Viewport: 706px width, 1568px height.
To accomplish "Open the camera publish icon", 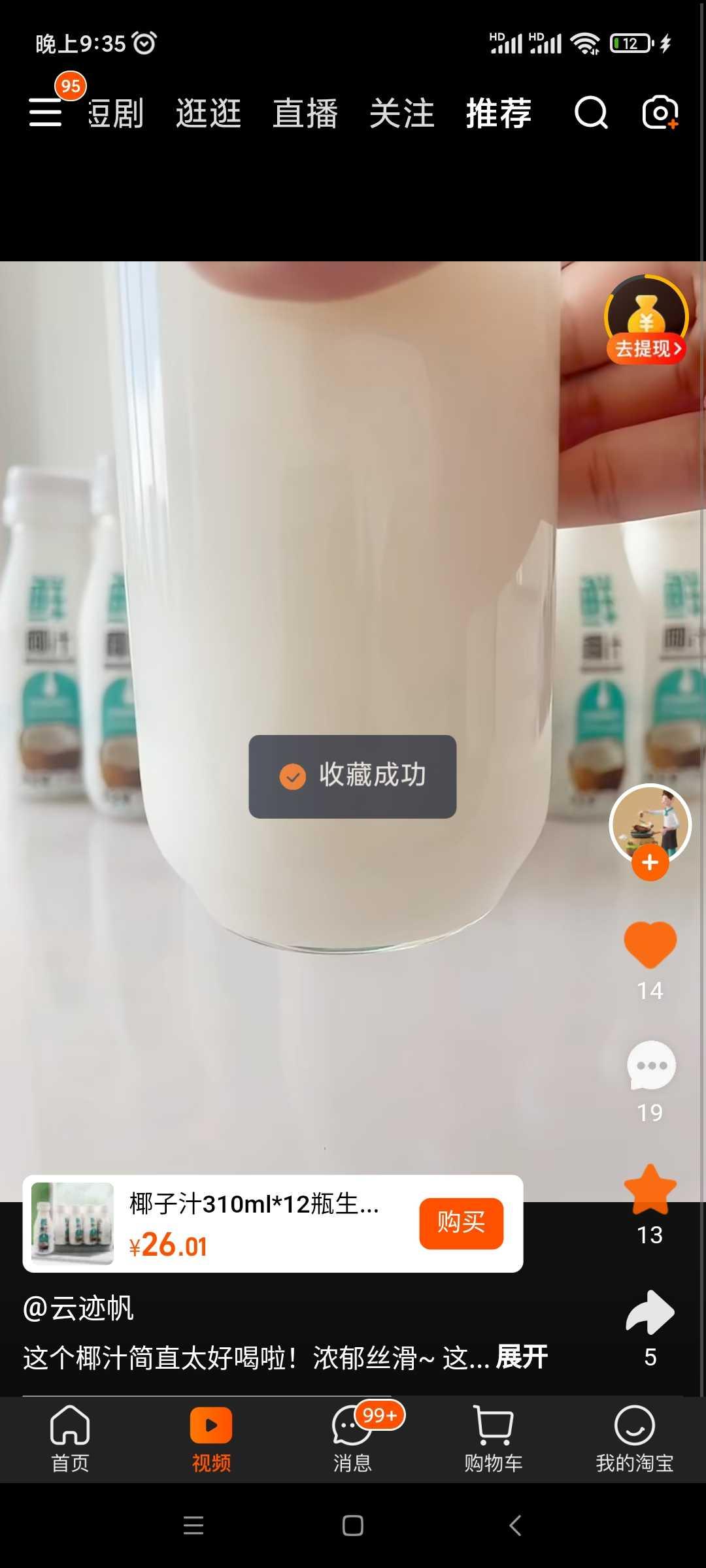I will pos(660,113).
